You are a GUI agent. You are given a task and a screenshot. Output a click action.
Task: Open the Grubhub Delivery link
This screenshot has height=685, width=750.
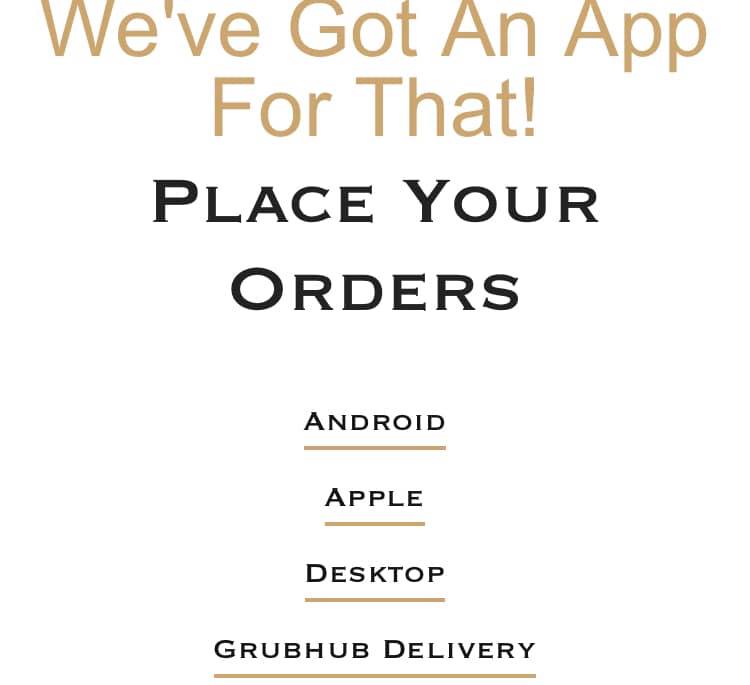[x=374, y=650]
